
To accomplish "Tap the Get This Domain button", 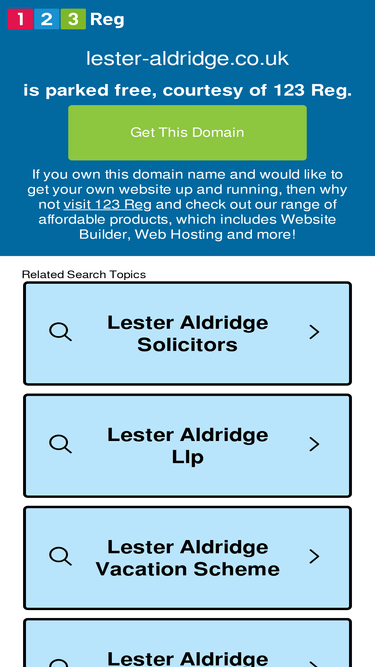I will point(187,133).
